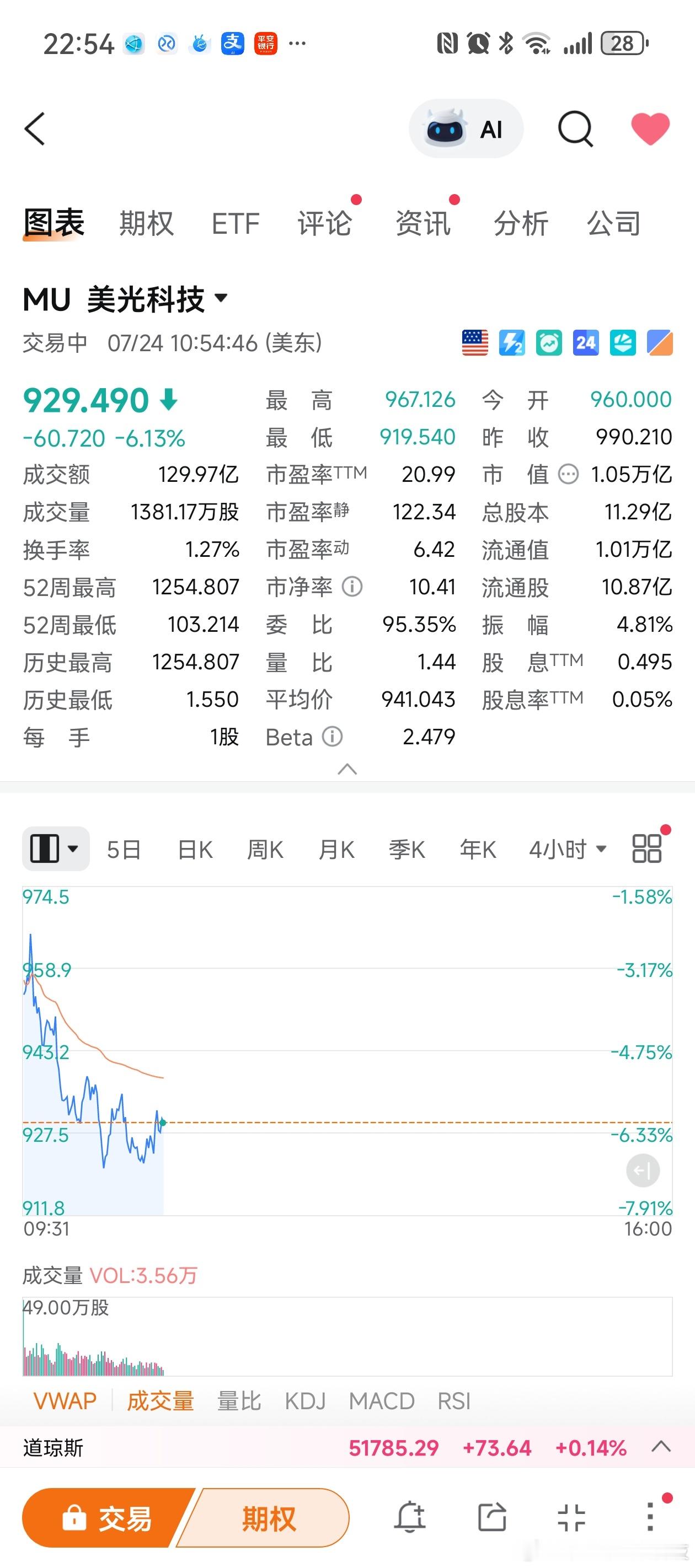Switch to the 期权 tab
This screenshot has width=695, height=1568.
(146, 223)
